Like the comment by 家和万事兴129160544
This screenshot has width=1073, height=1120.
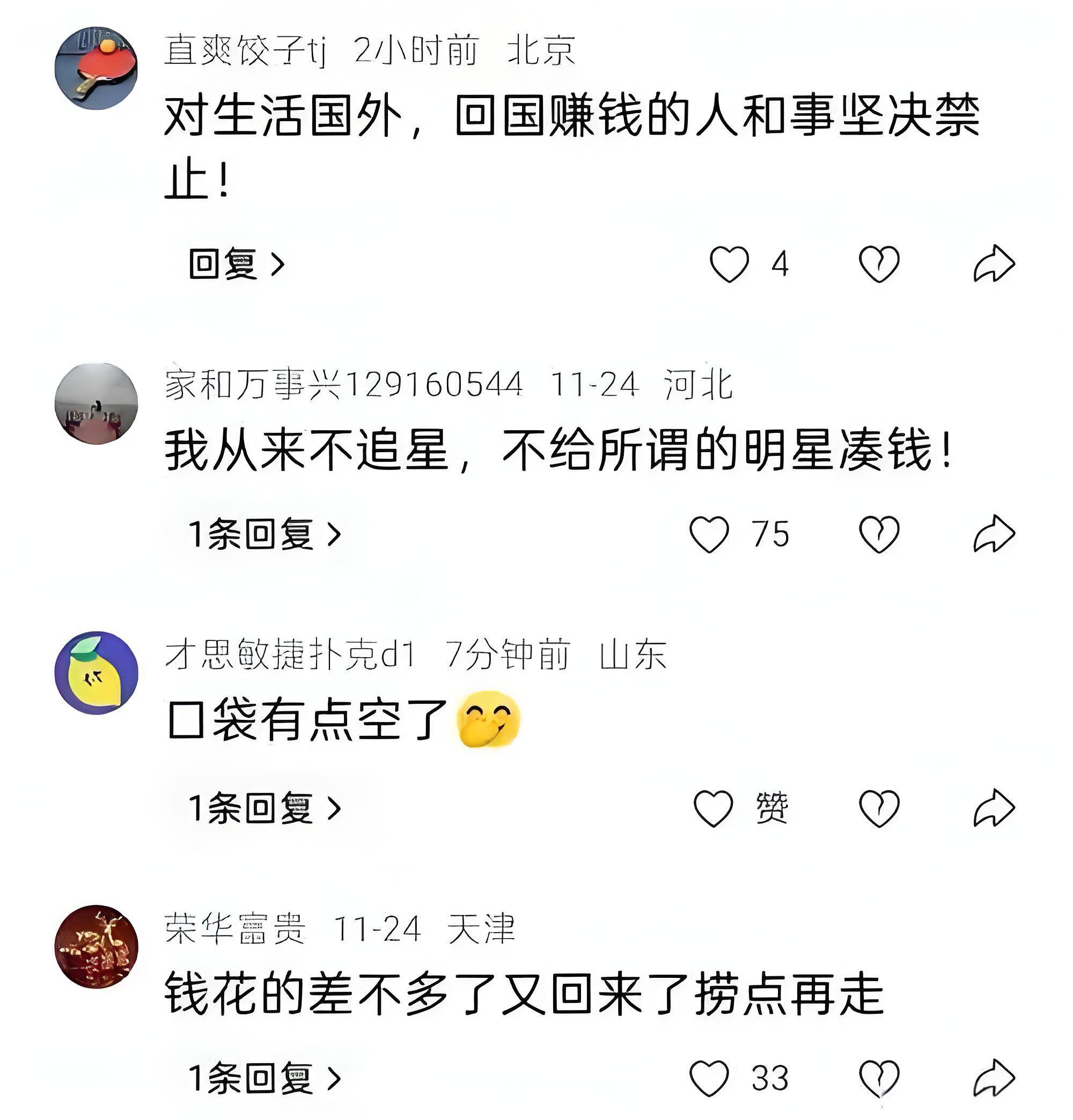point(709,534)
